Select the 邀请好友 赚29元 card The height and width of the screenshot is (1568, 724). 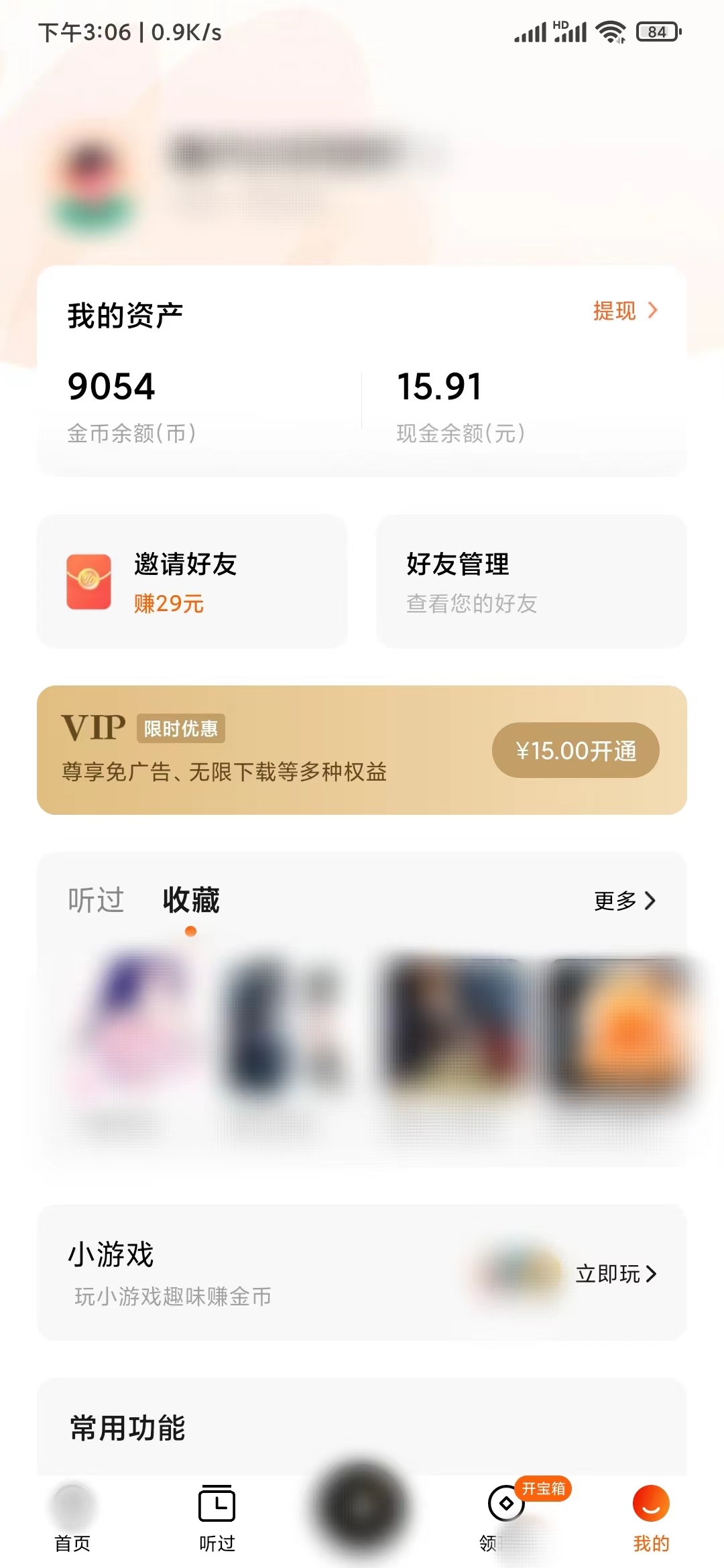coord(192,582)
